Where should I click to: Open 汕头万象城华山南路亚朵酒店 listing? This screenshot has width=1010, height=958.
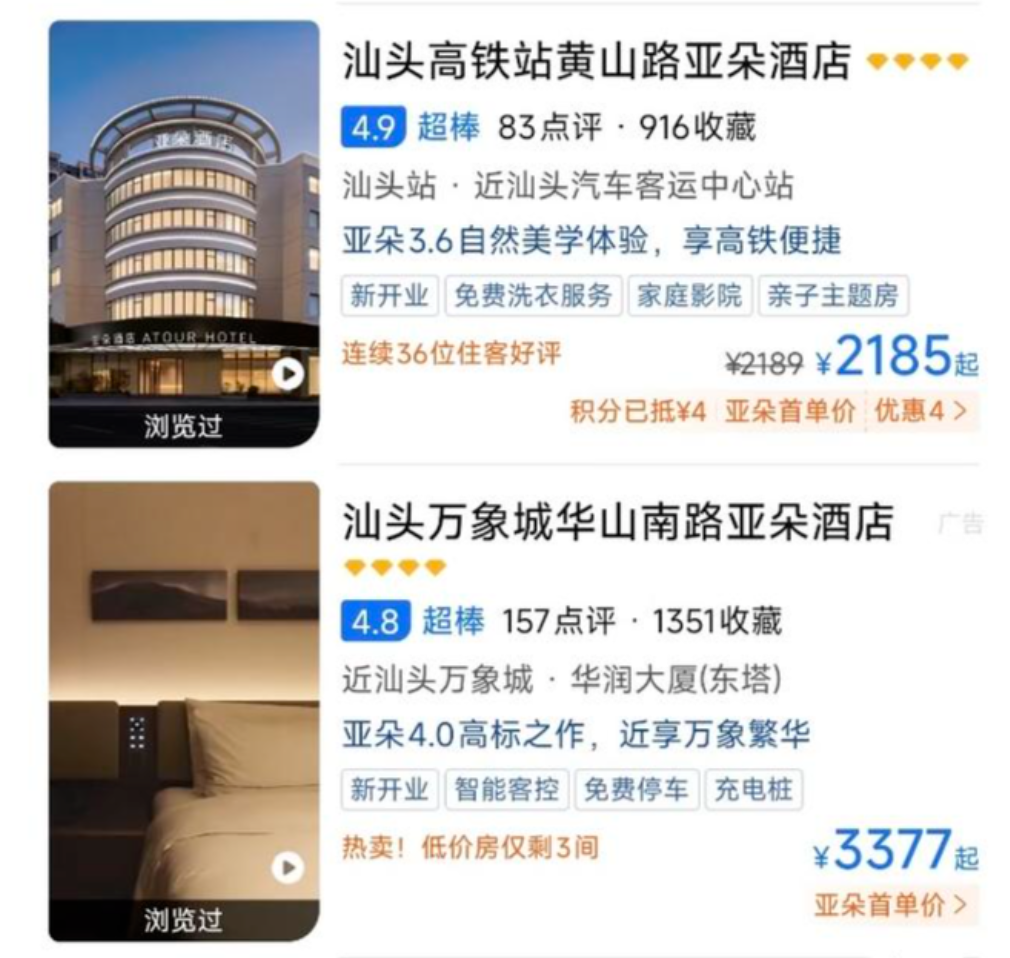point(617,522)
